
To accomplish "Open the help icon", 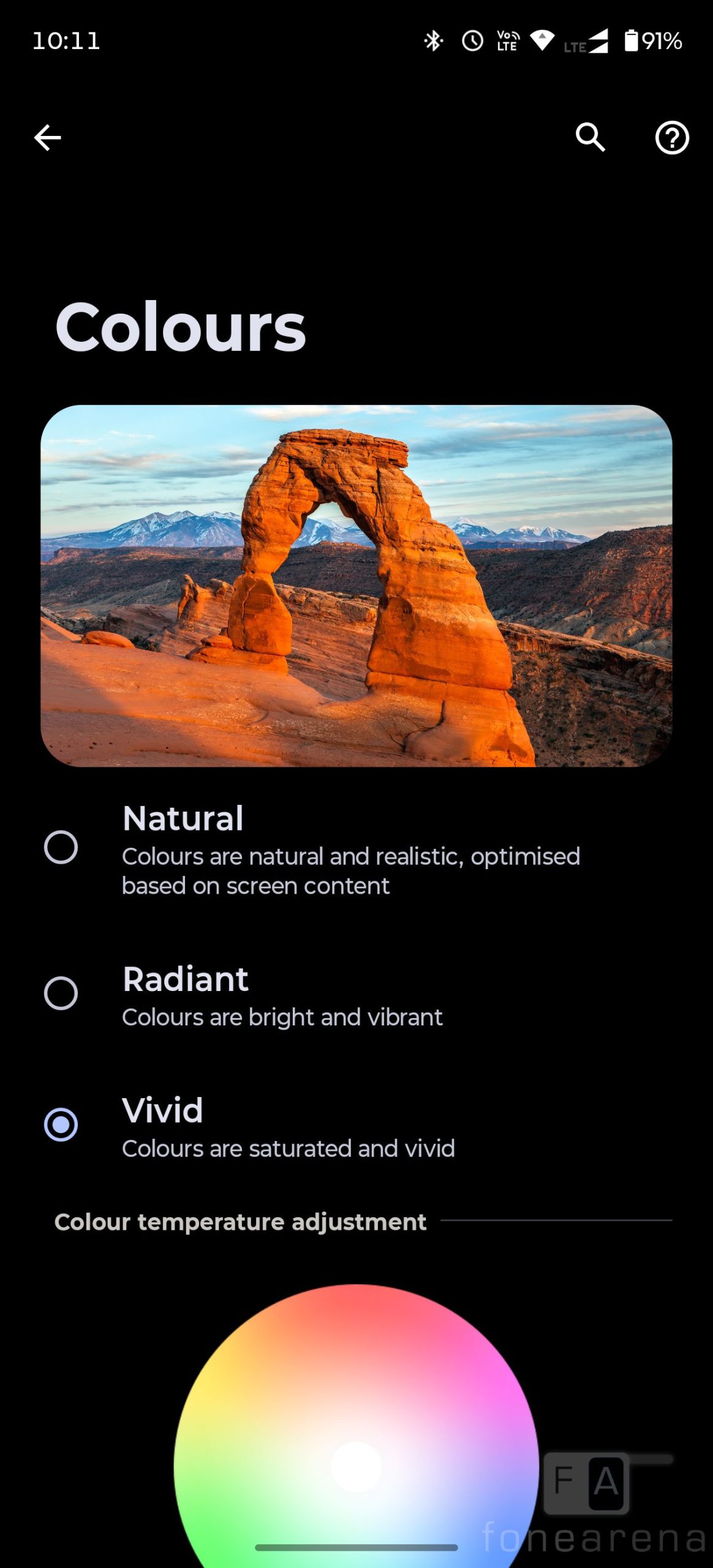I will (672, 138).
